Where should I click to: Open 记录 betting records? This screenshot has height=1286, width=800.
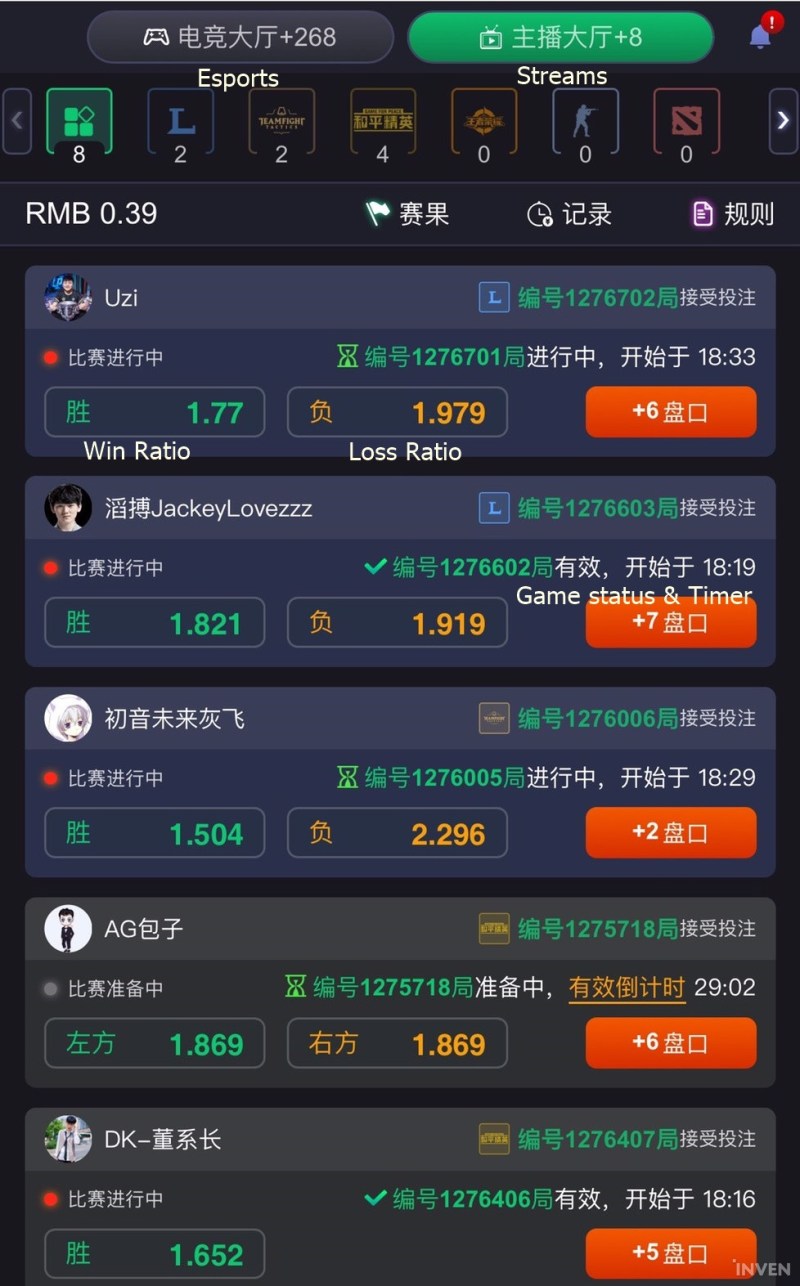tap(568, 213)
